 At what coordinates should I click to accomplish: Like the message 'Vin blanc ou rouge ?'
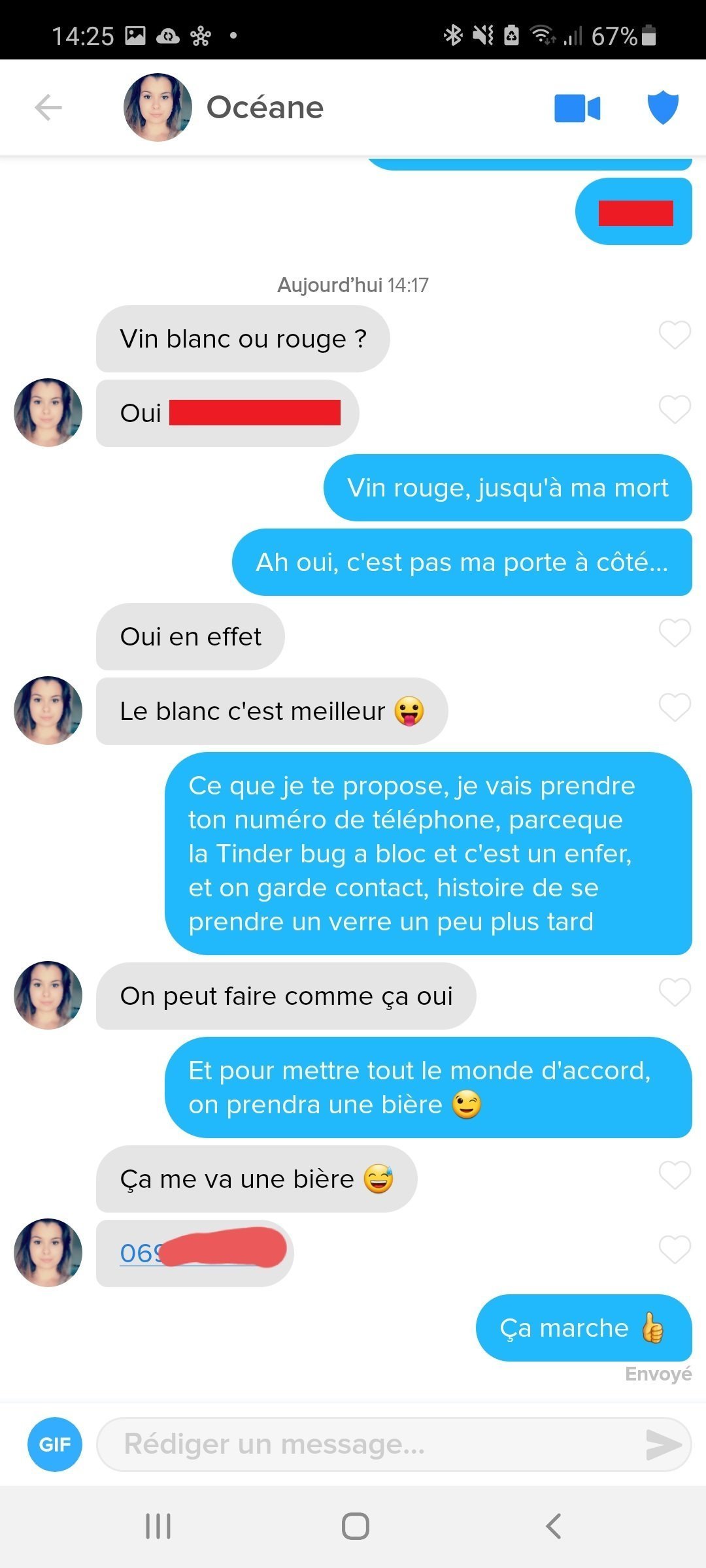click(x=675, y=335)
